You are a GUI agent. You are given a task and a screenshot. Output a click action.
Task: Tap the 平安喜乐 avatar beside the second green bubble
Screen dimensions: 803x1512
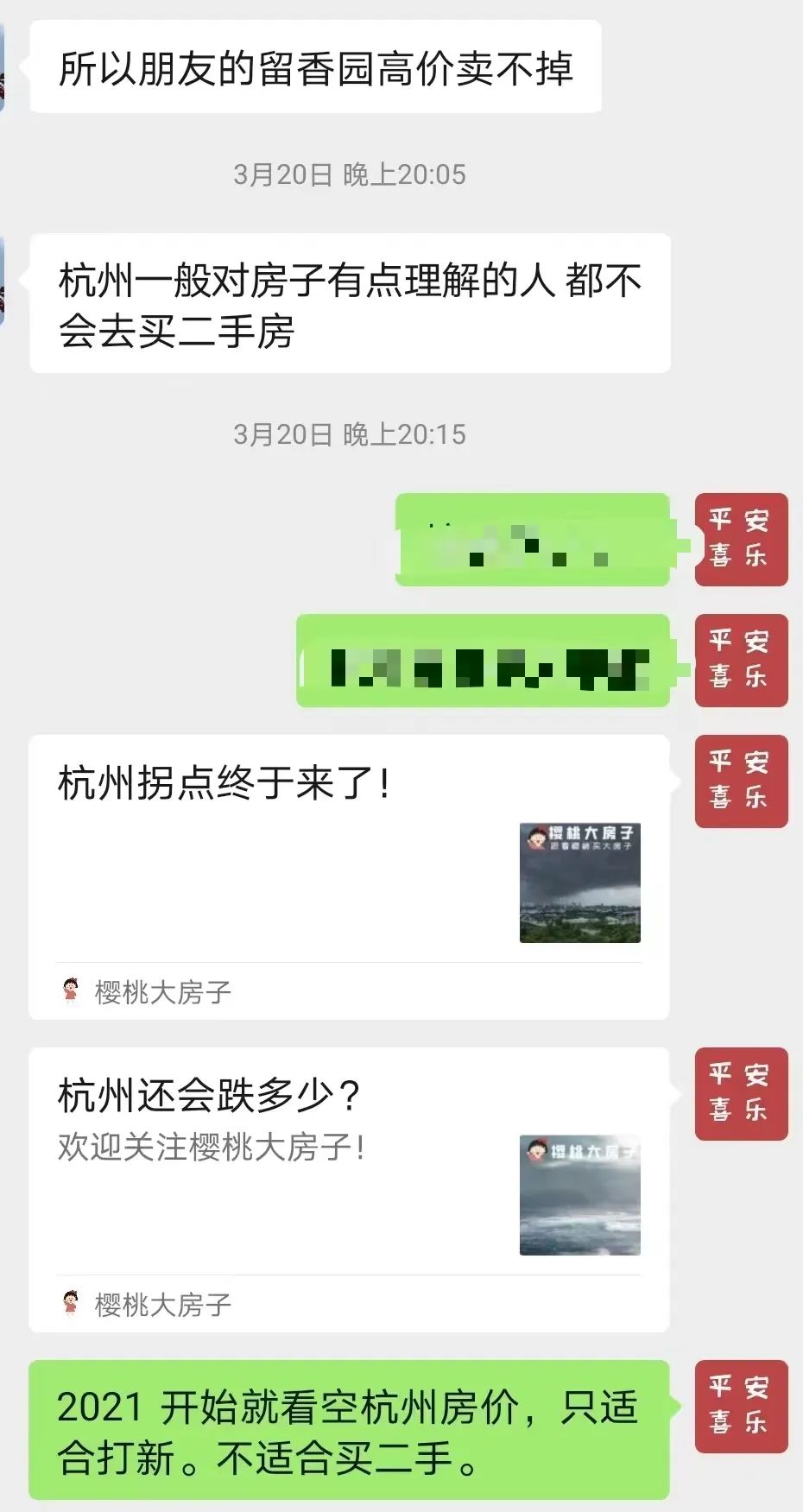(741, 661)
